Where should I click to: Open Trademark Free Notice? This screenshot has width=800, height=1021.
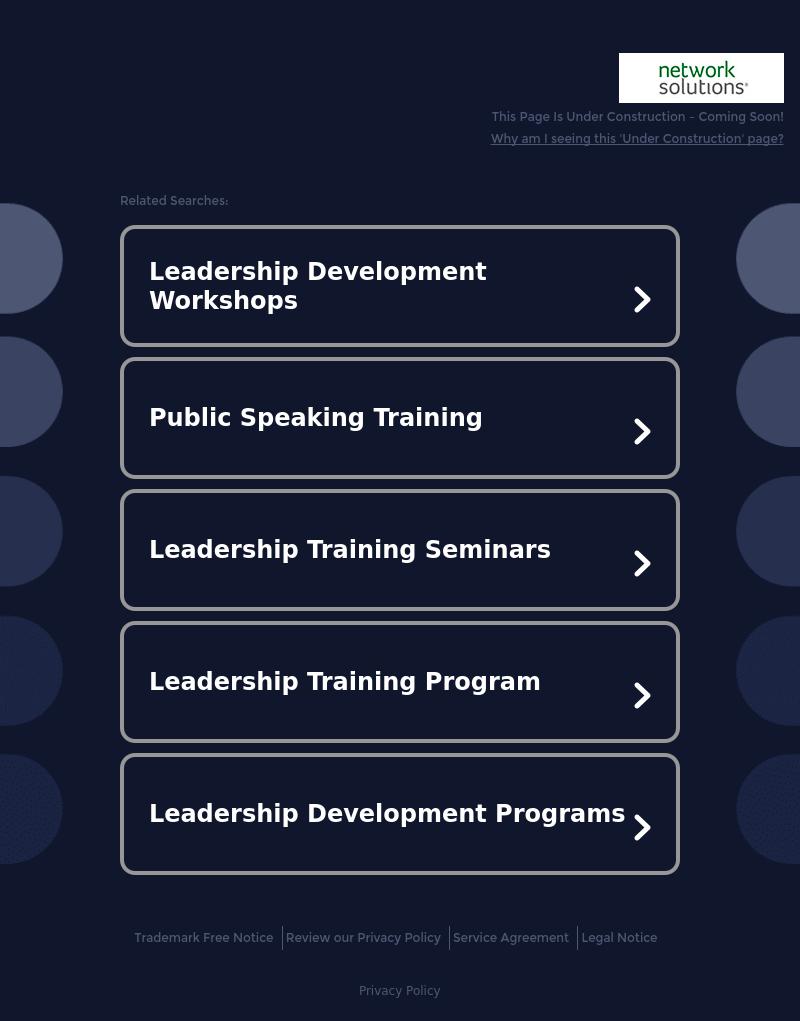[203, 938]
